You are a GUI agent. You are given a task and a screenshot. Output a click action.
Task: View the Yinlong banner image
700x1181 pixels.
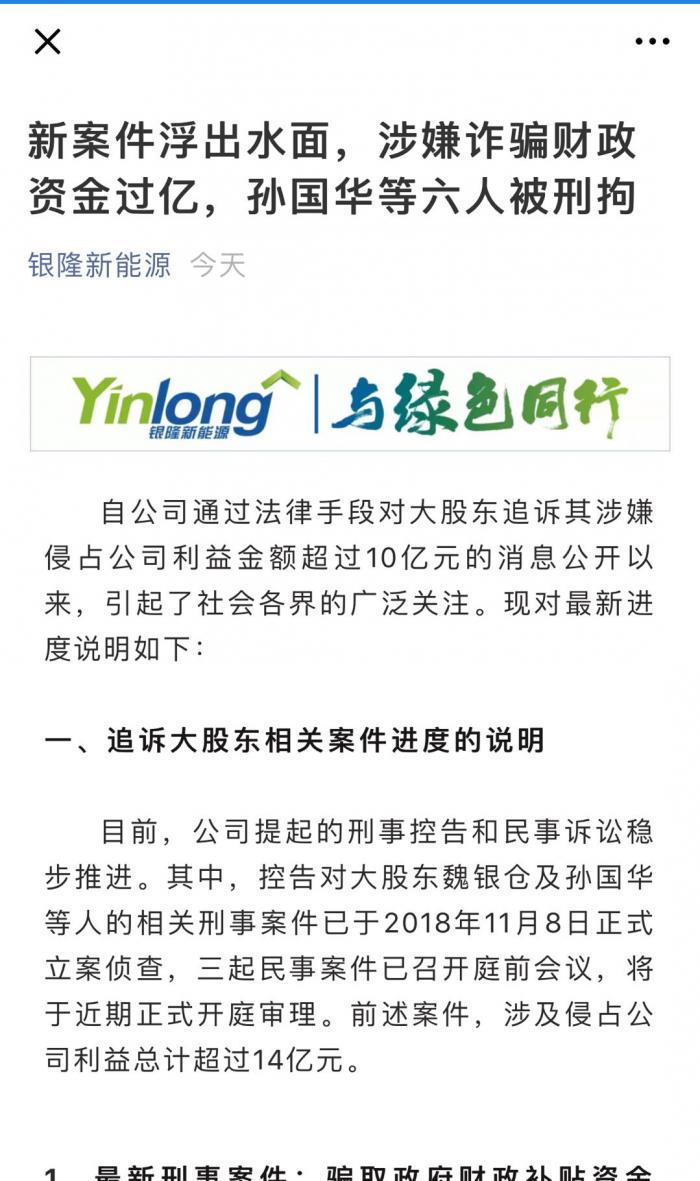click(x=350, y=404)
